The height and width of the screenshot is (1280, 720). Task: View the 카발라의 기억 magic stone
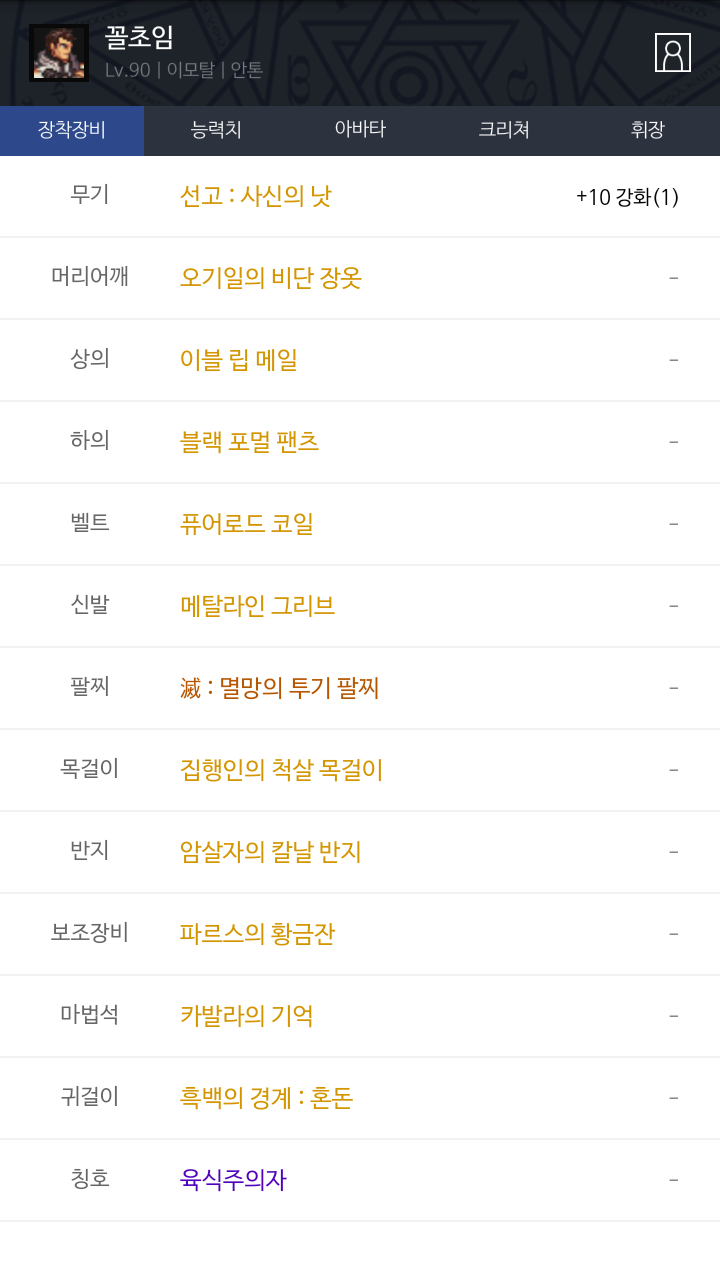tap(247, 1016)
